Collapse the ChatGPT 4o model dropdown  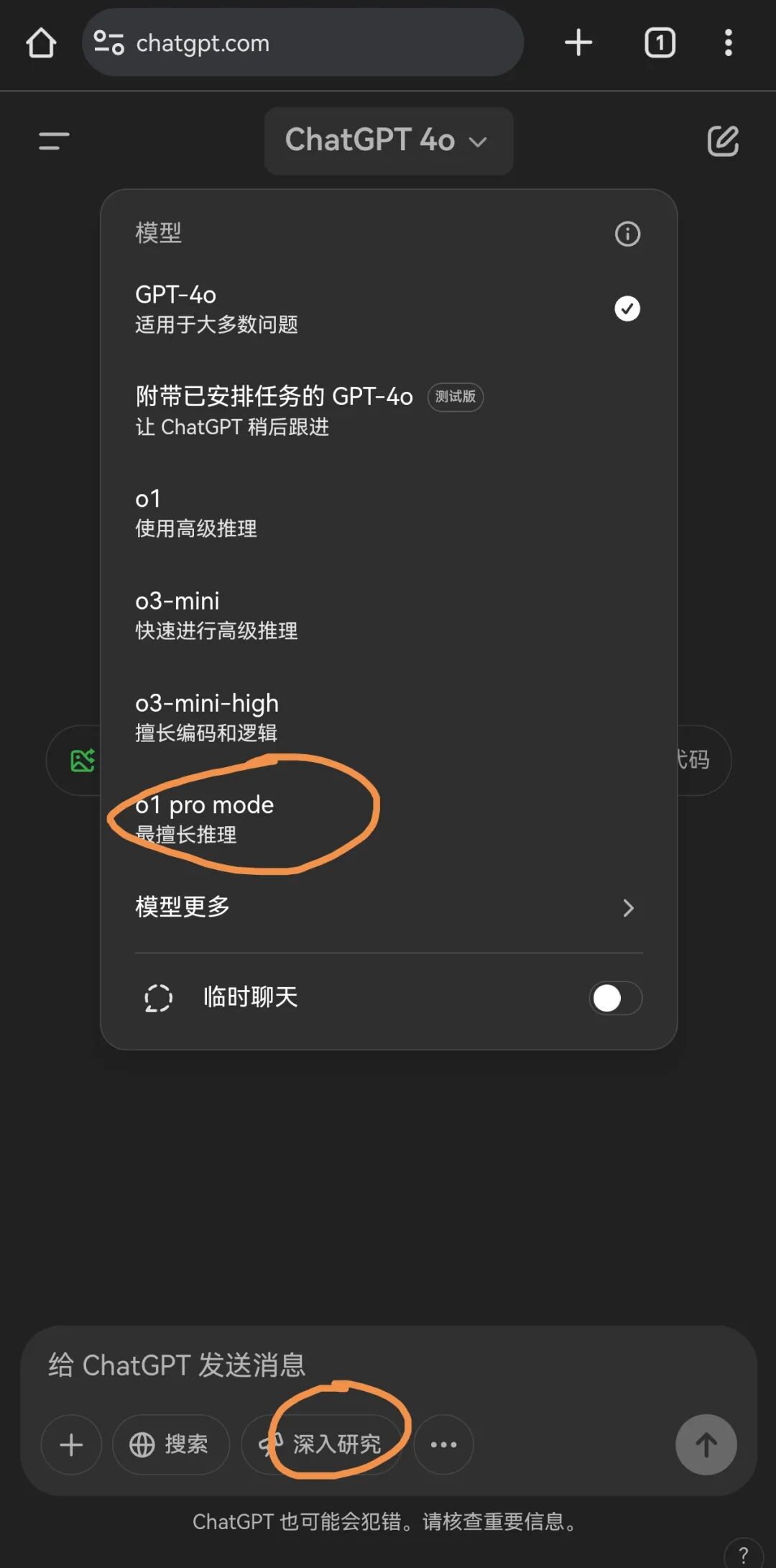pyautogui.click(x=388, y=141)
